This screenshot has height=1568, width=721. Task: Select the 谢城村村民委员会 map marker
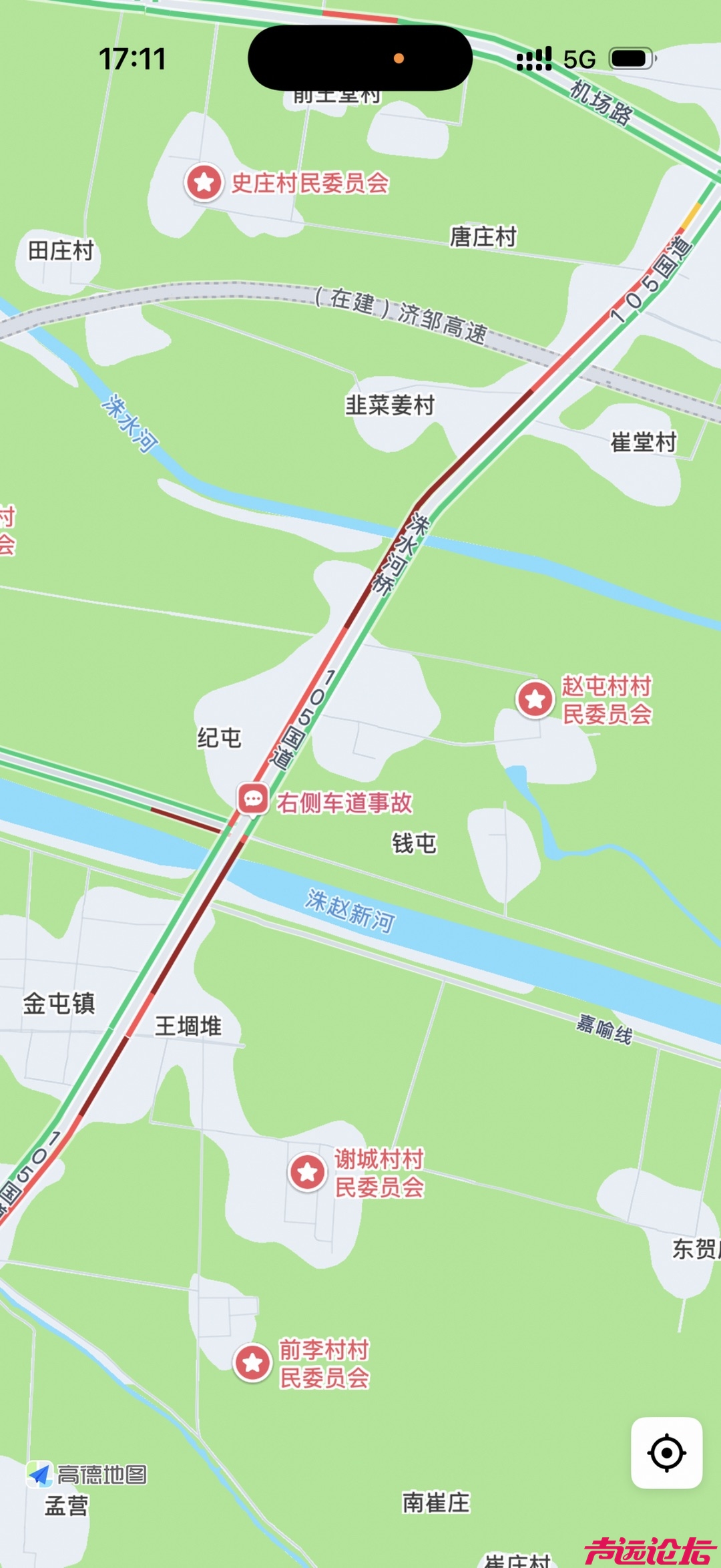point(308,1171)
